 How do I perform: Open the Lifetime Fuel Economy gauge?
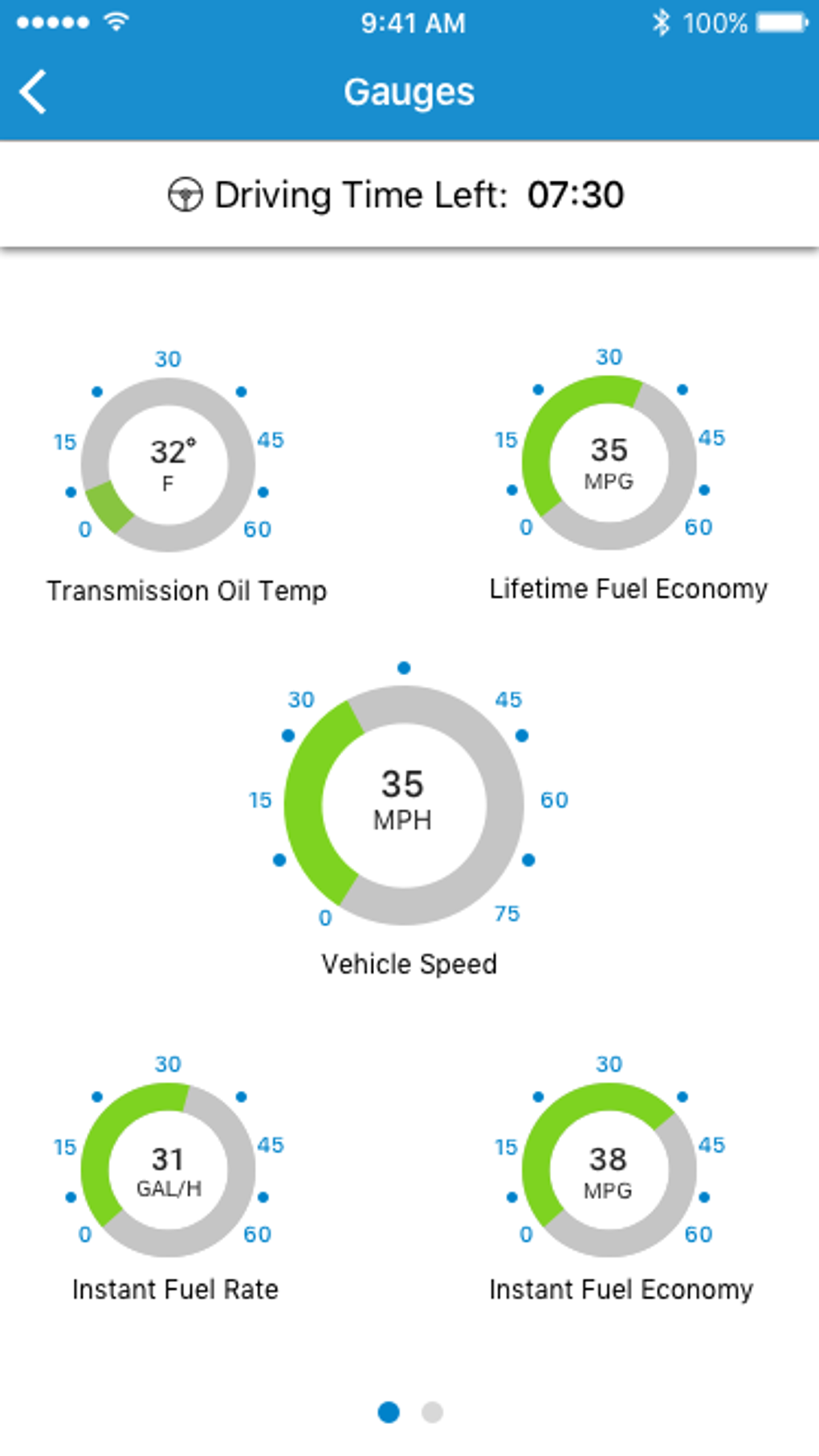[x=609, y=463]
